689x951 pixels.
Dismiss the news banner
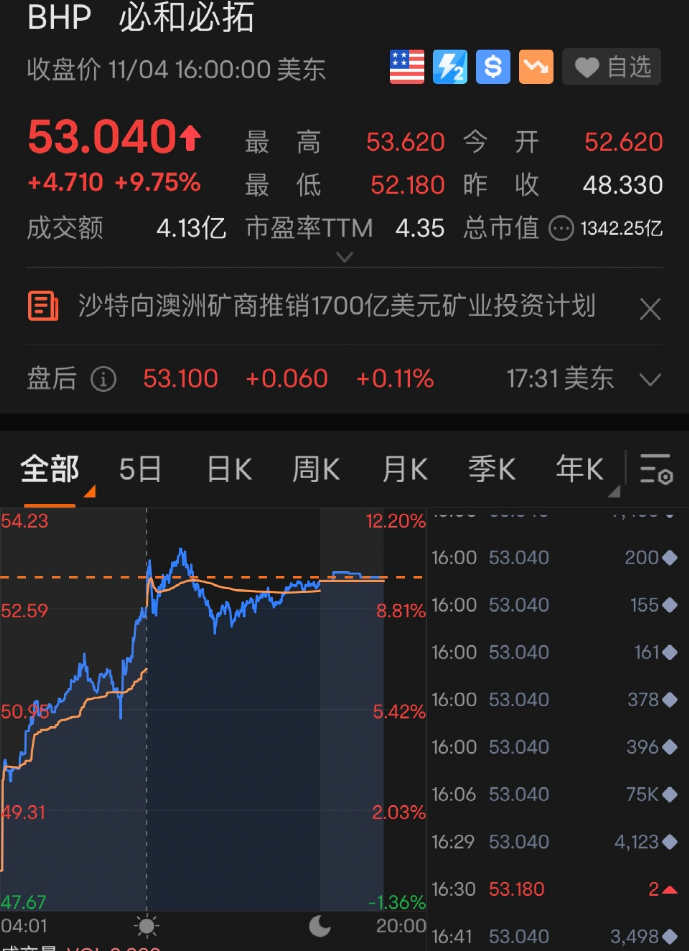(x=650, y=309)
